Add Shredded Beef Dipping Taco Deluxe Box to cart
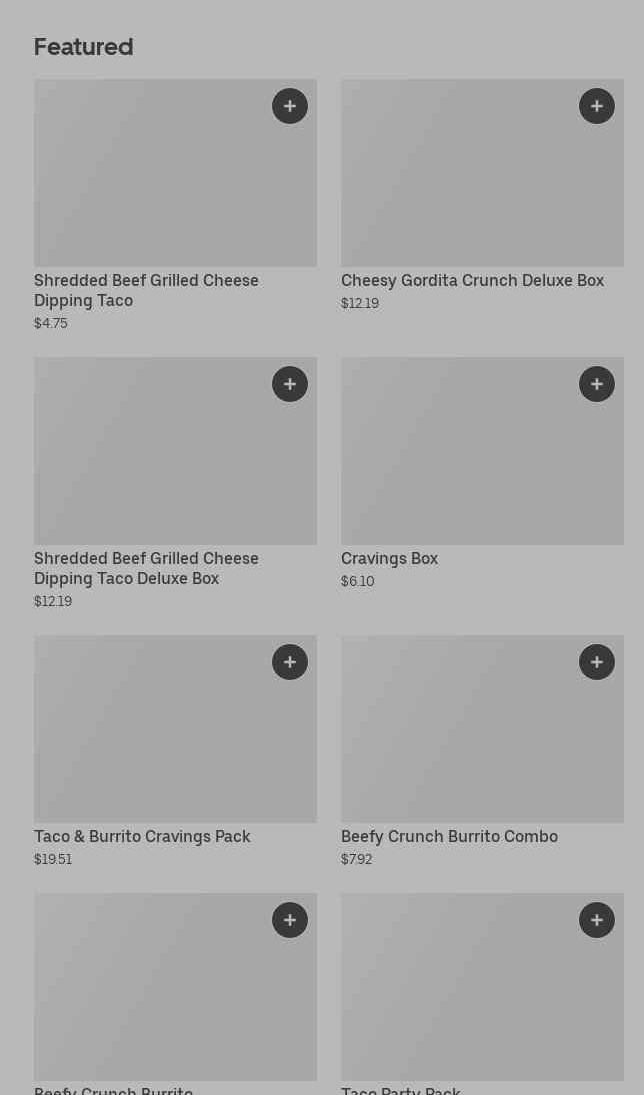 (x=290, y=384)
